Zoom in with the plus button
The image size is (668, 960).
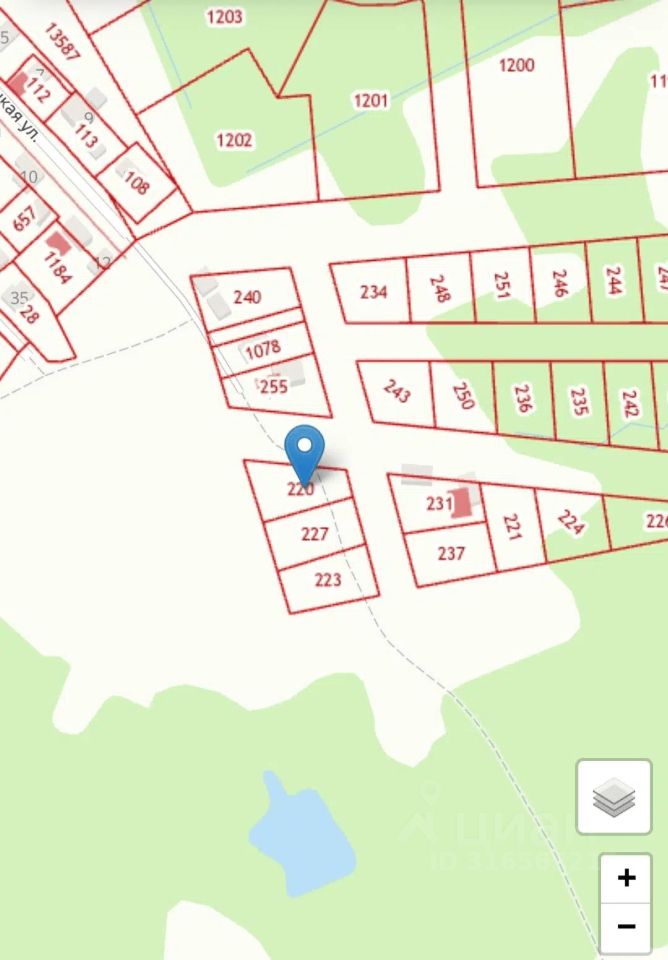pos(626,878)
